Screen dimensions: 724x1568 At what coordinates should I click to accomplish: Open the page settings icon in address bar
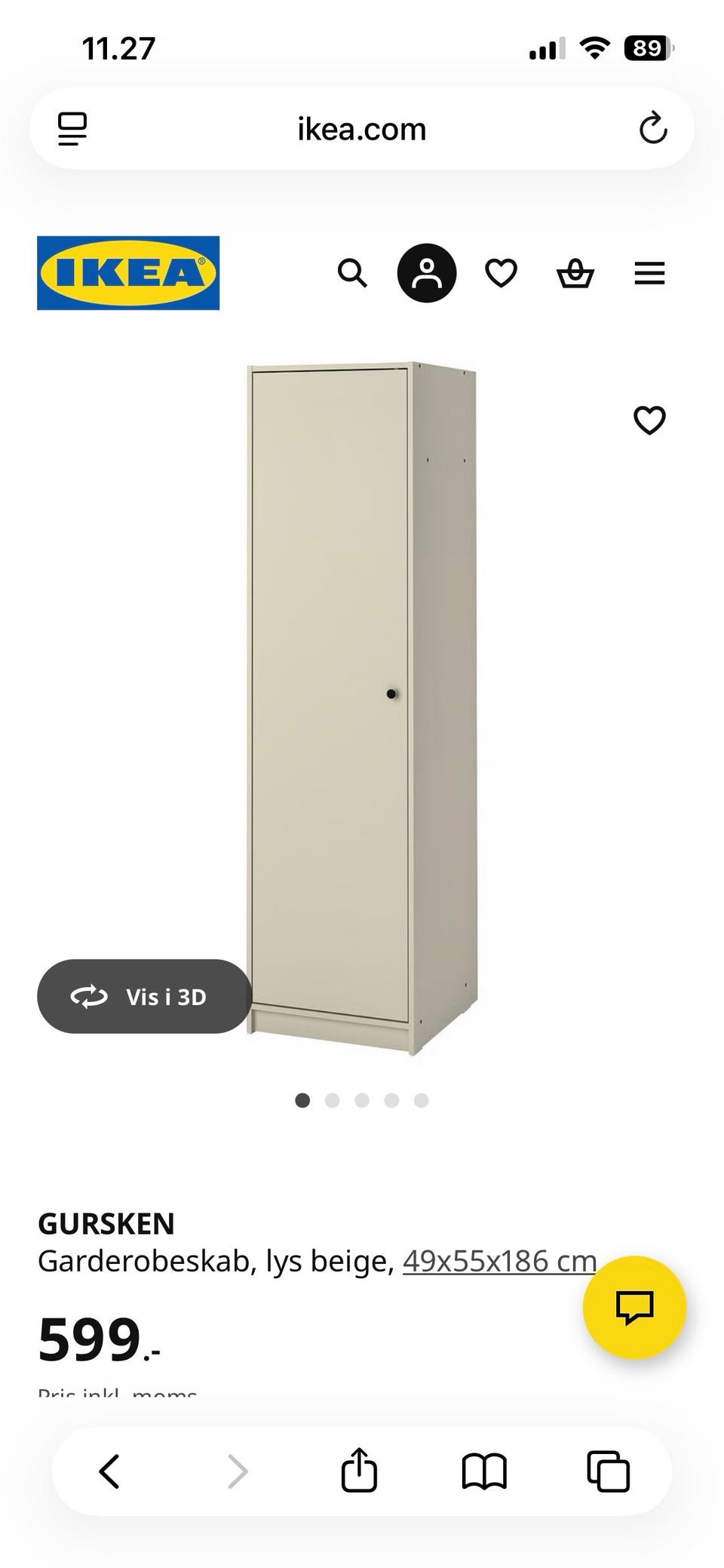[73, 128]
